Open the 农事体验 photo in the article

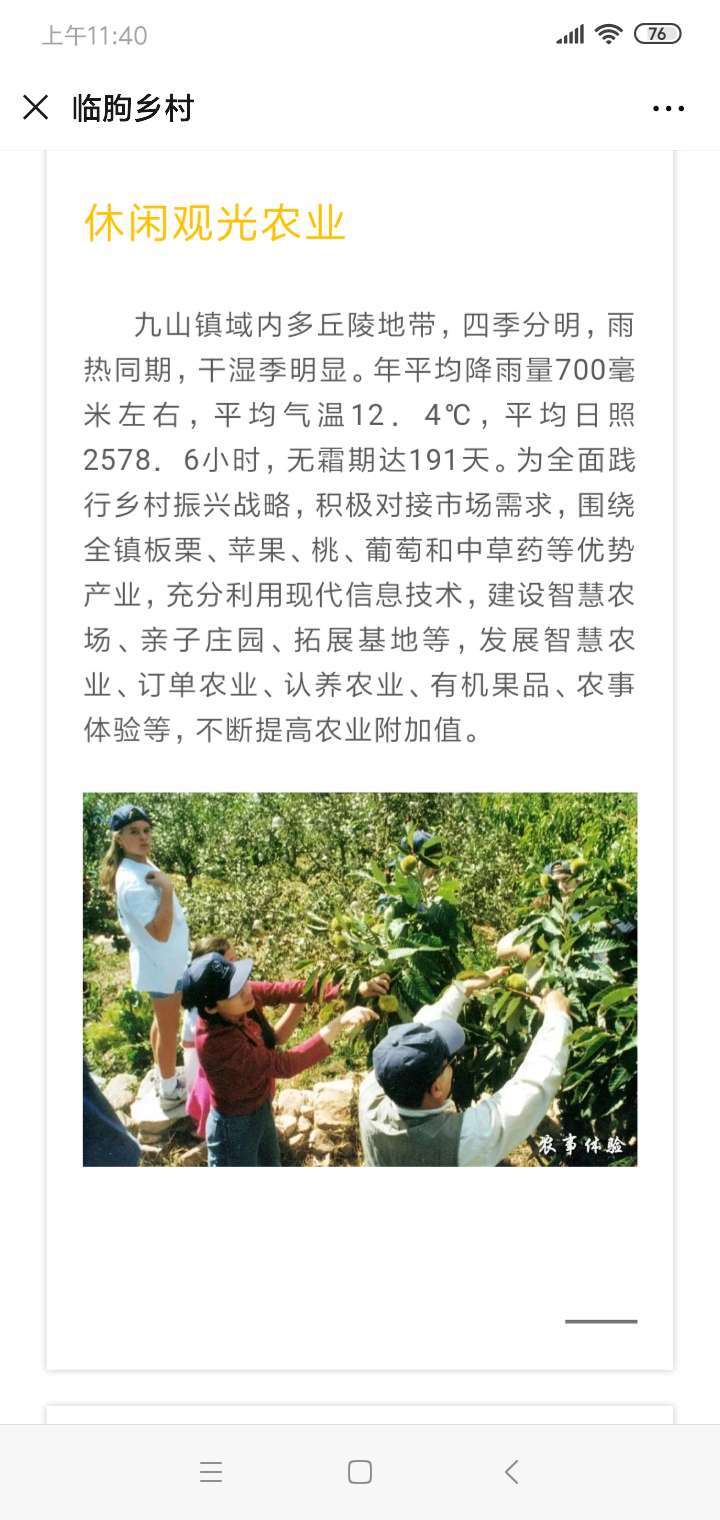tap(360, 979)
